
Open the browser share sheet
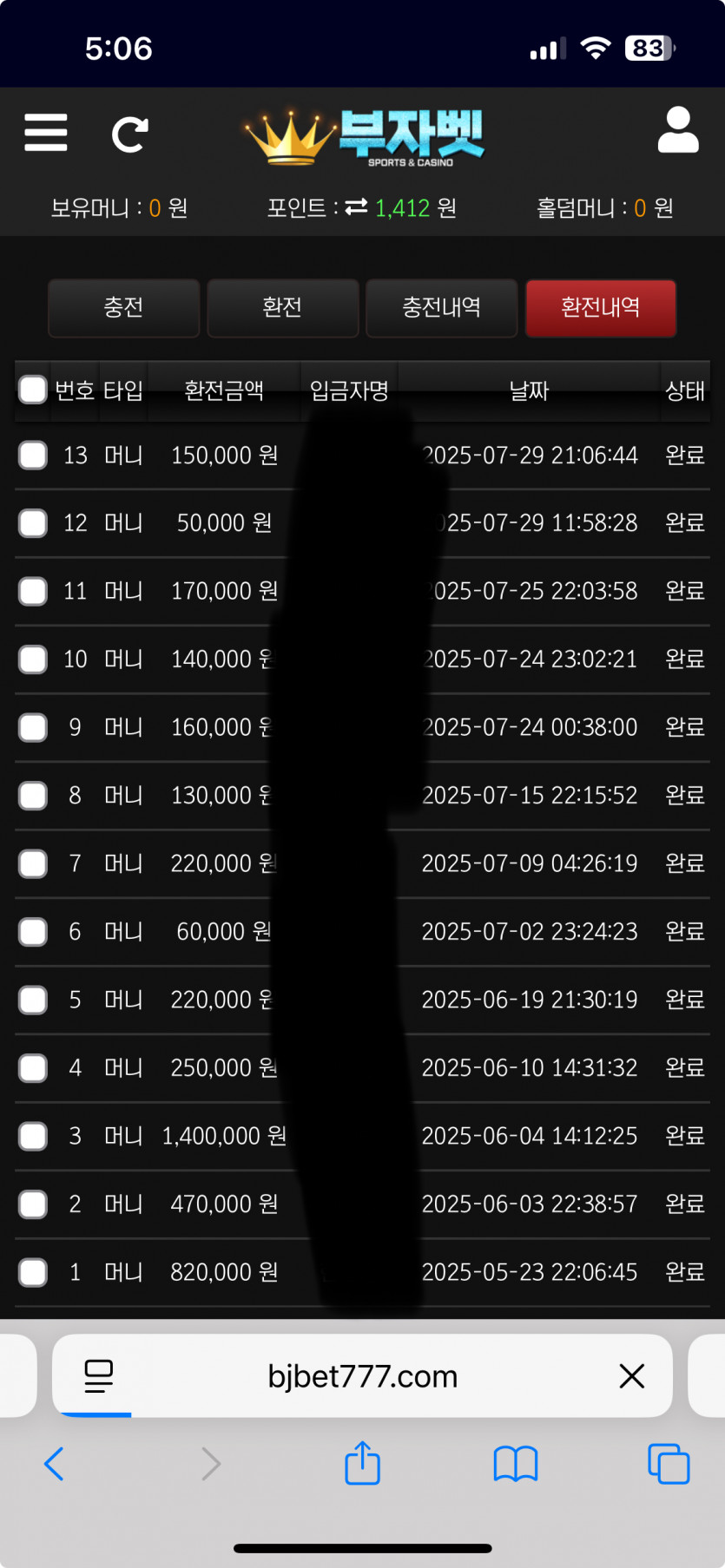tap(362, 1463)
